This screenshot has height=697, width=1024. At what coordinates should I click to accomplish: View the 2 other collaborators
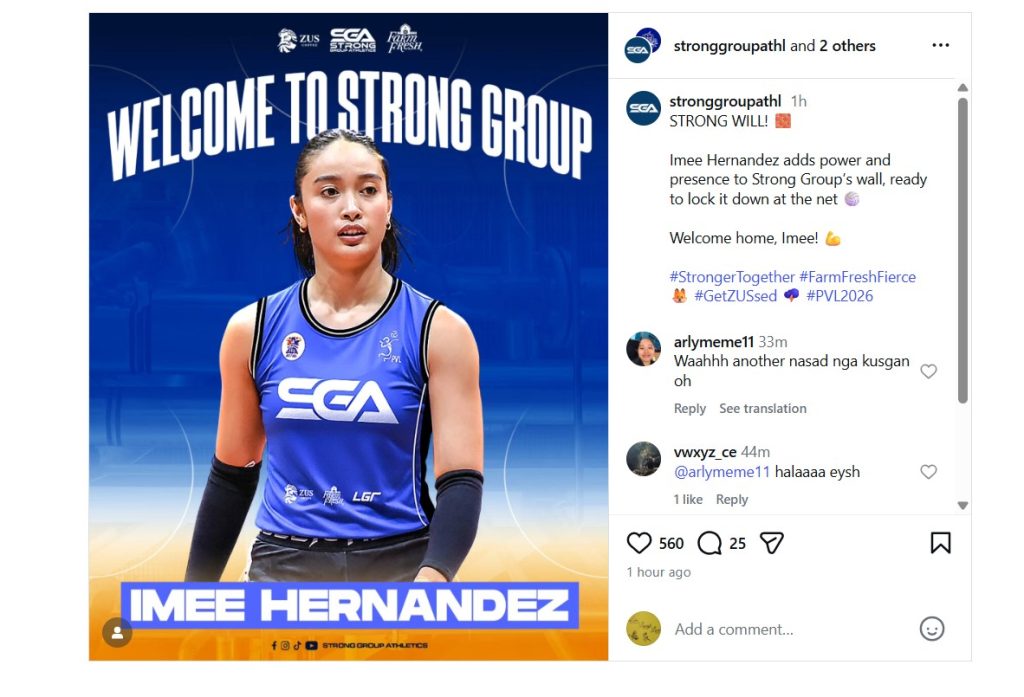coord(847,46)
